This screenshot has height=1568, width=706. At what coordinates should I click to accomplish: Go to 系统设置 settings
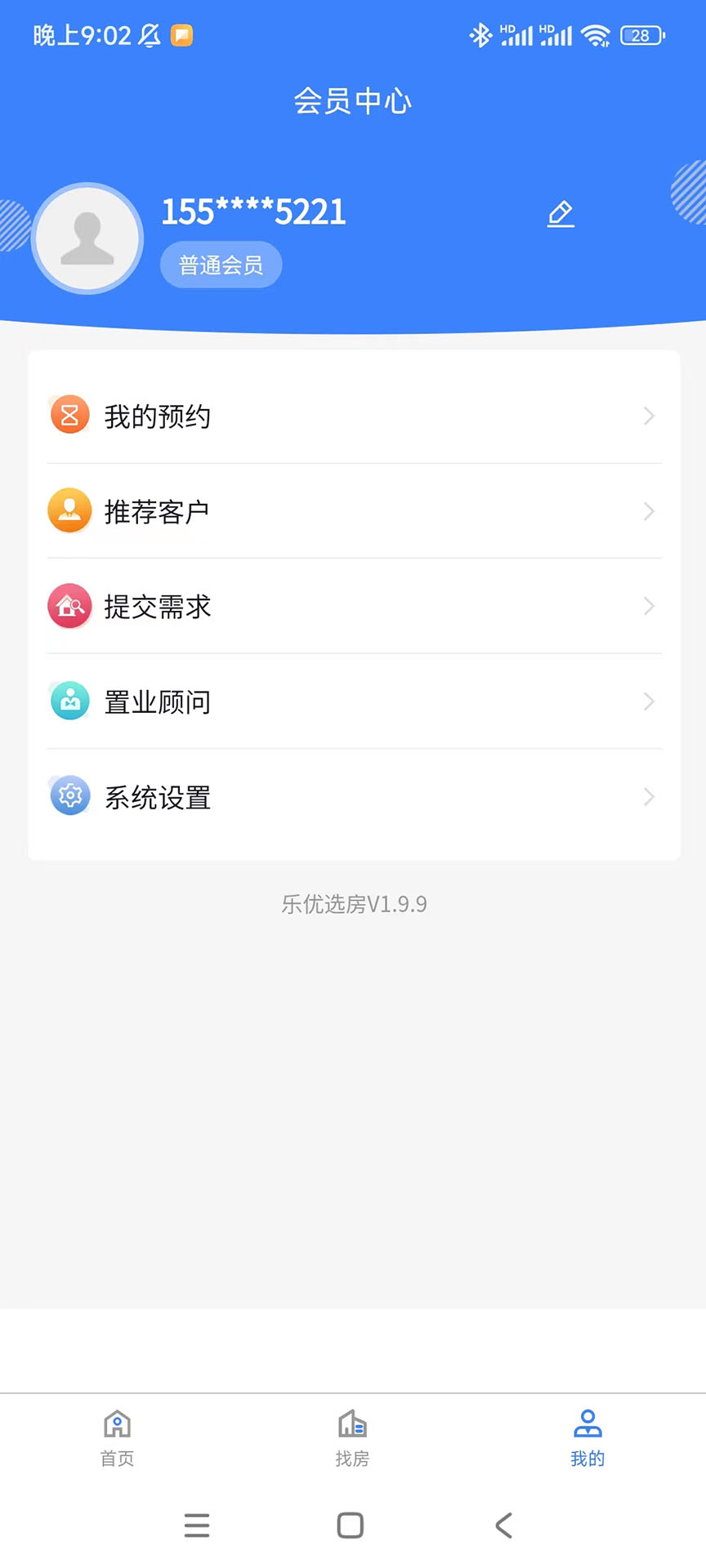coord(353,797)
